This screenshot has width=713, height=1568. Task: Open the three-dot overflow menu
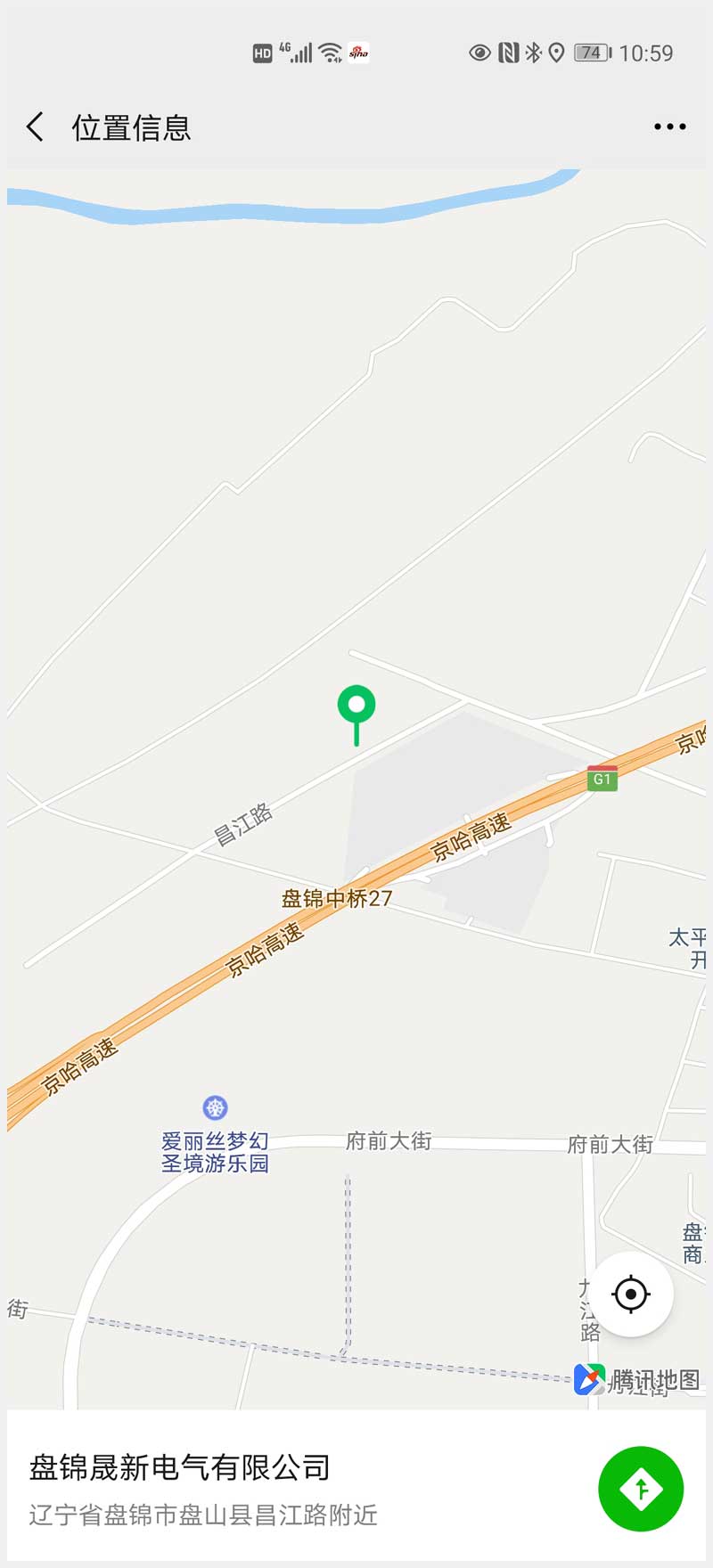click(x=669, y=127)
